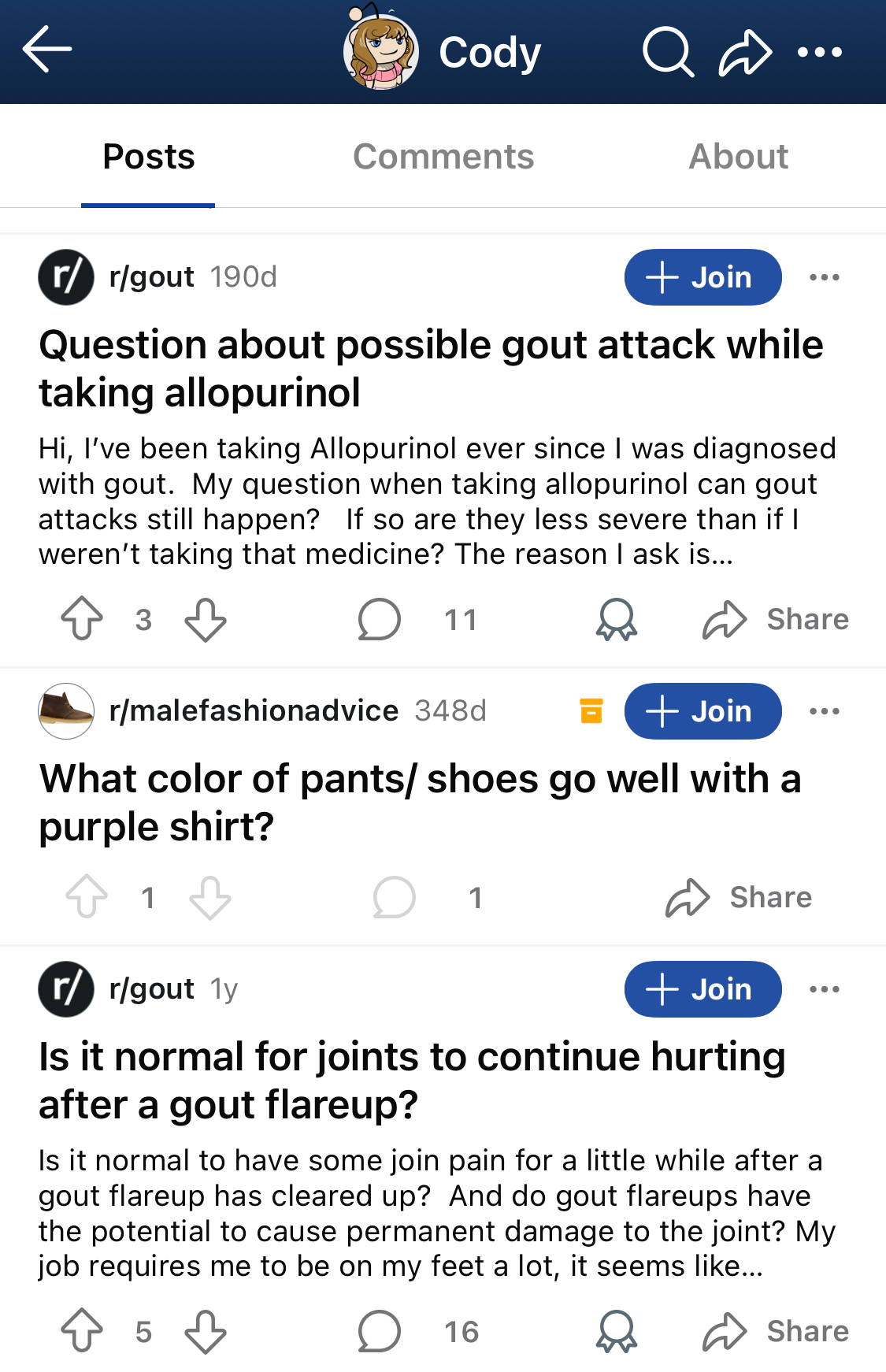Viewport: 886px width, 1372px height.
Task: Join the r/malefashionadvice community
Action: tap(702, 711)
